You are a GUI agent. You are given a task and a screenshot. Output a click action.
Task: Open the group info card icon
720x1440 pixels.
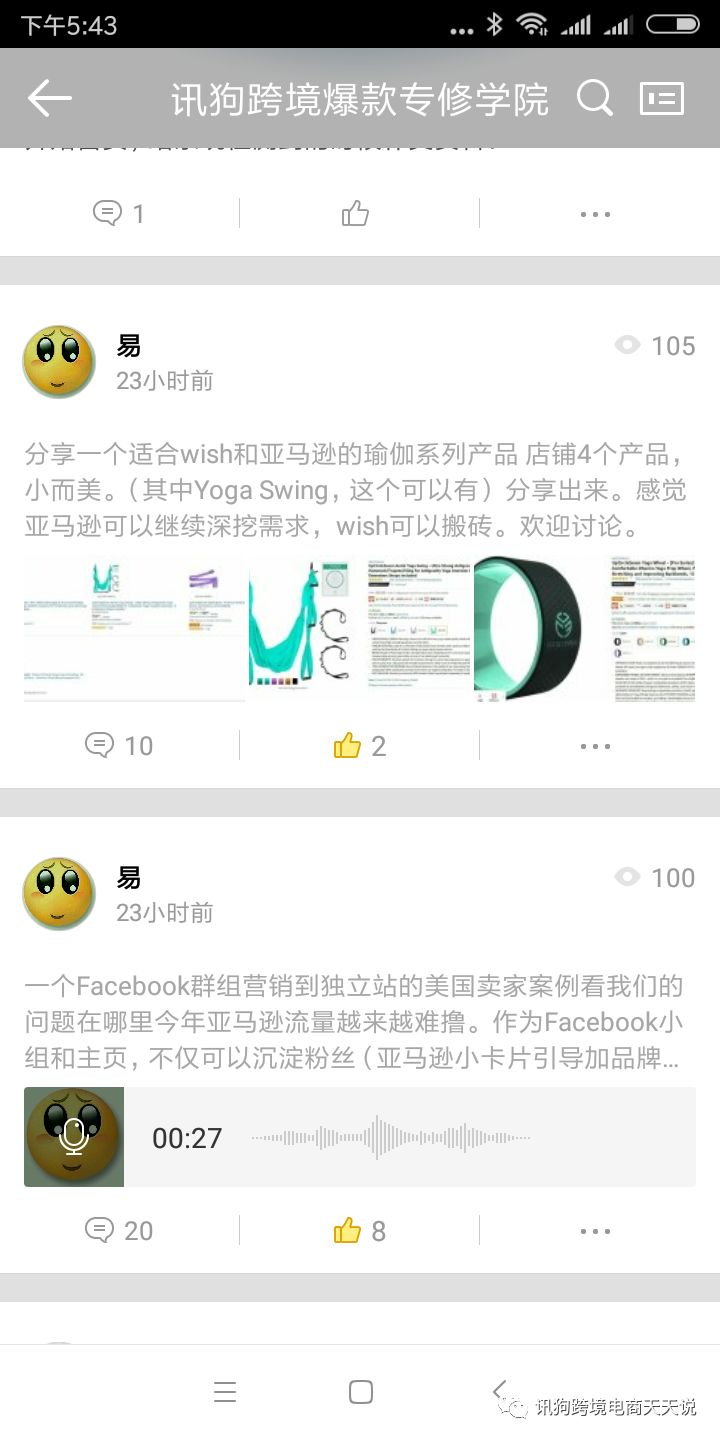pyautogui.click(x=661, y=98)
